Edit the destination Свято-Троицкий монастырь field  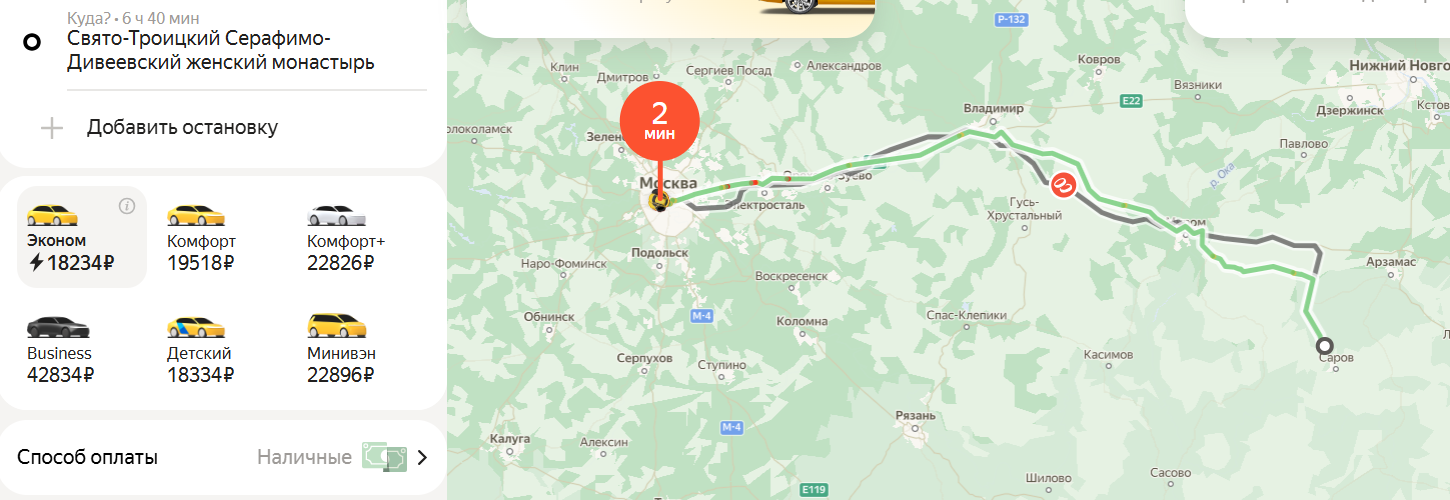[x=220, y=50]
